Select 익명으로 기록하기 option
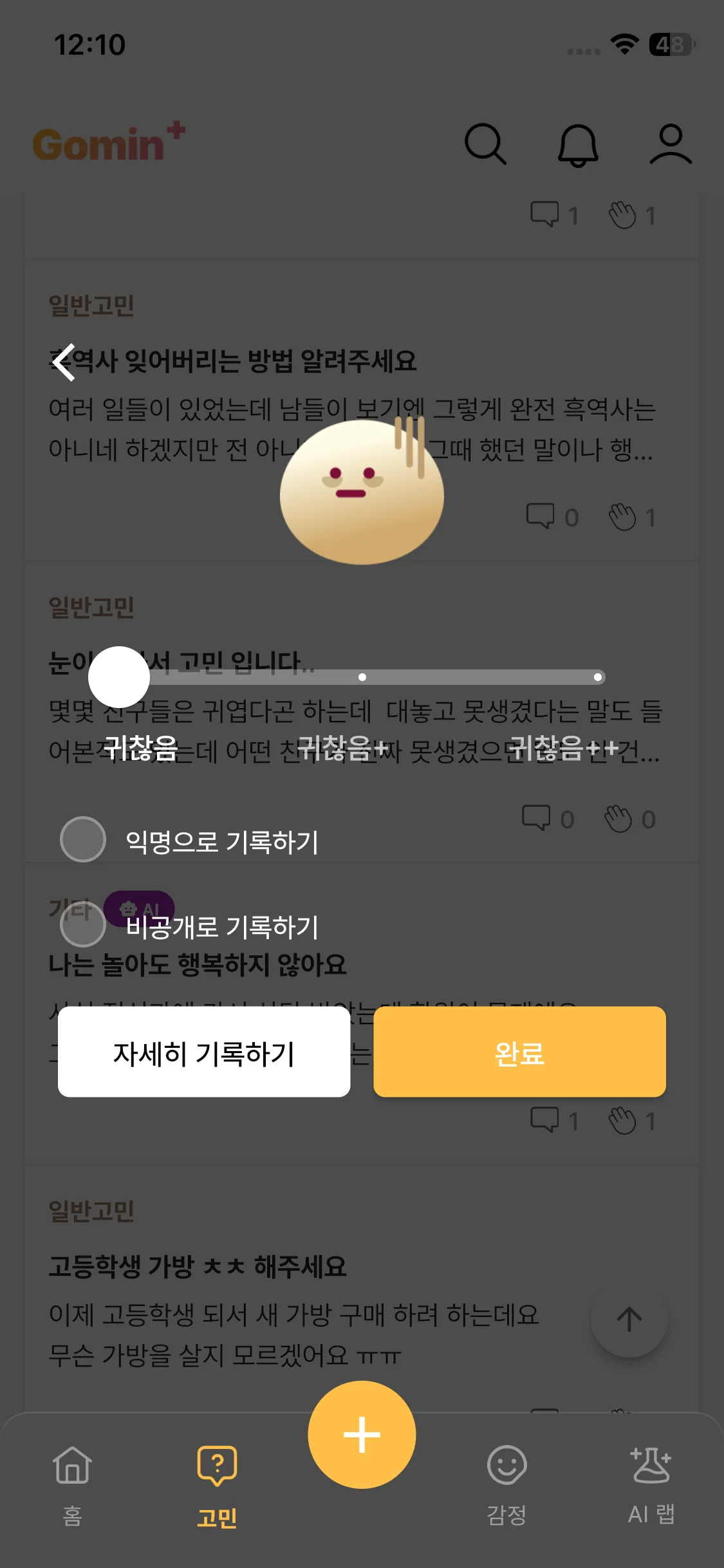 pyautogui.click(x=83, y=839)
